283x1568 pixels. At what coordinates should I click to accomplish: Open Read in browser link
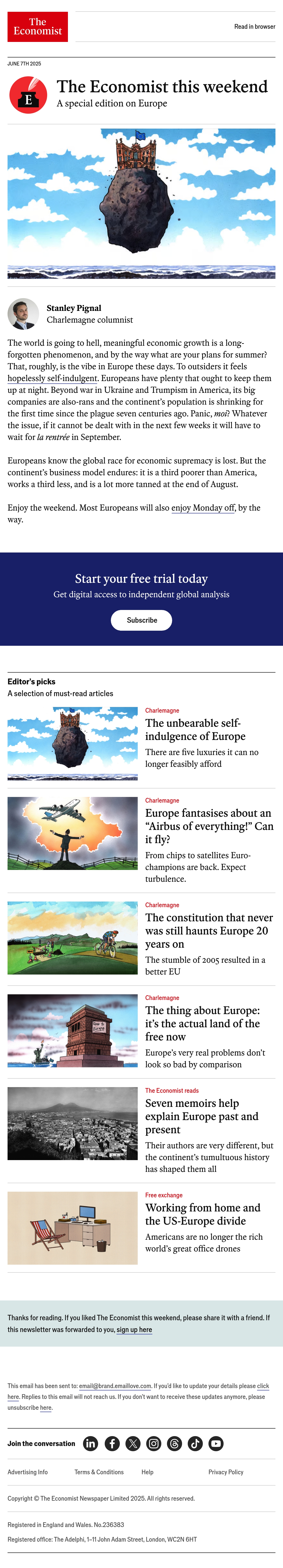[254, 27]
